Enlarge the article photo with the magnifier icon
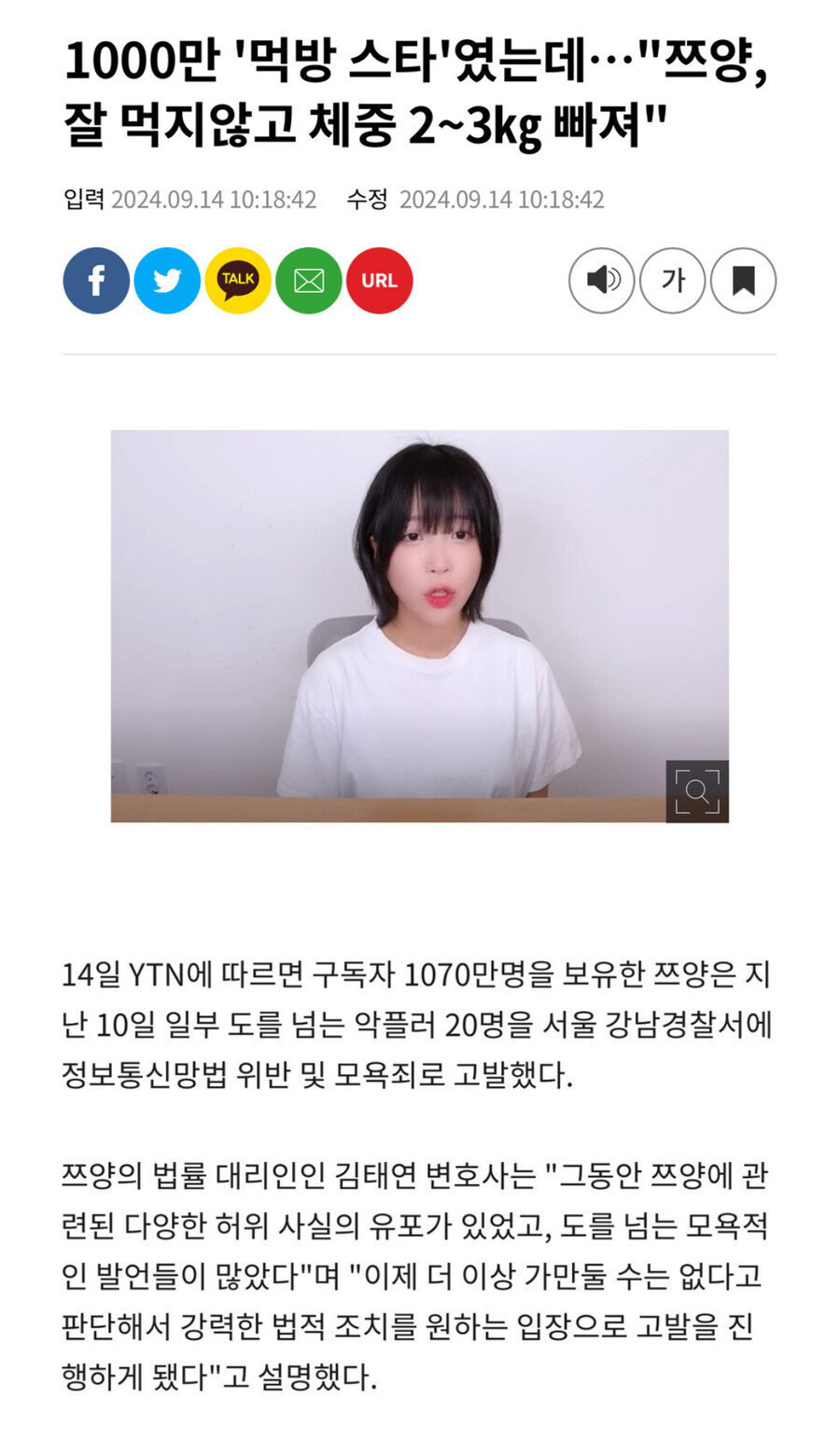 pyautogui.click(x=696, y=791)
